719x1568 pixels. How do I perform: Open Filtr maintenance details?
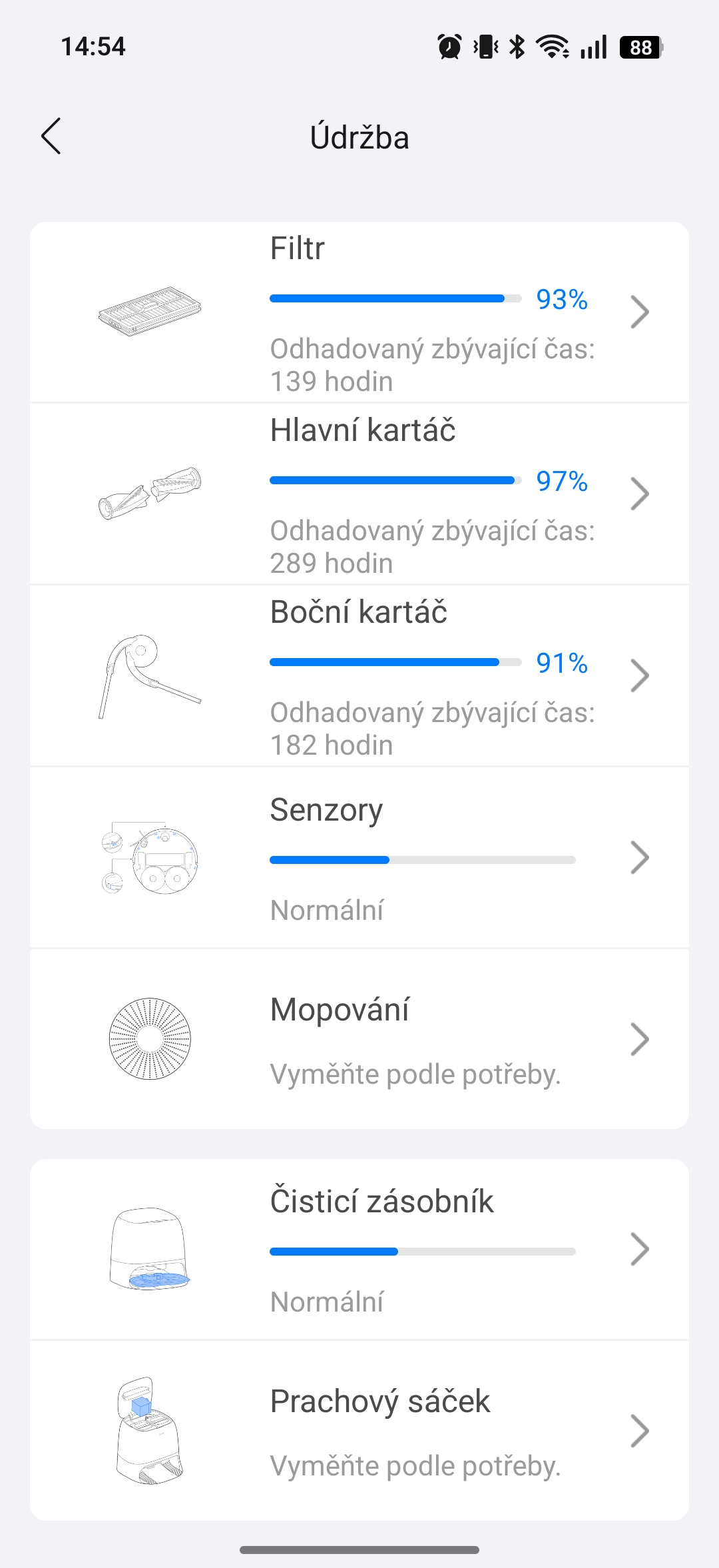[359, 312]
